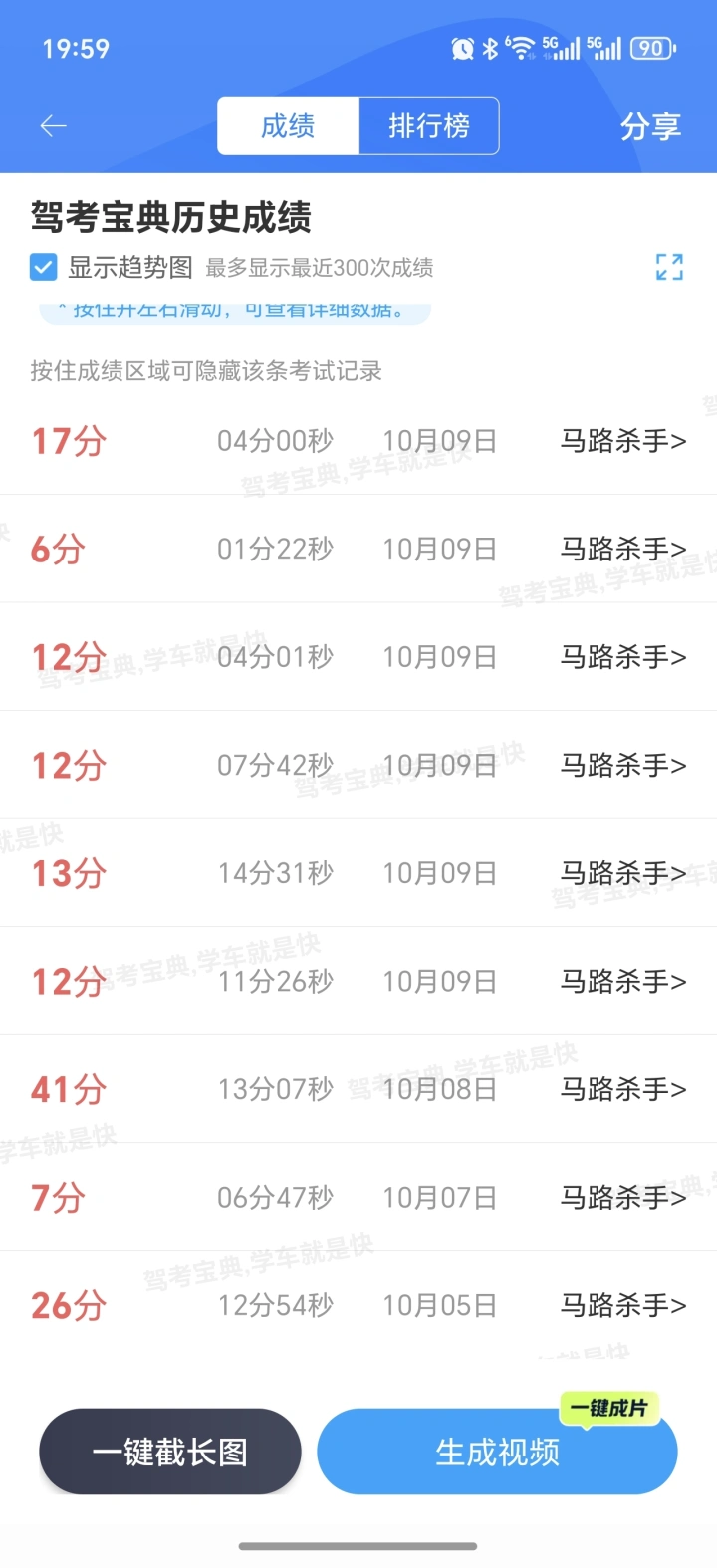Go back using the top-left arrow

pyautogui.click(x=53, y=126)
